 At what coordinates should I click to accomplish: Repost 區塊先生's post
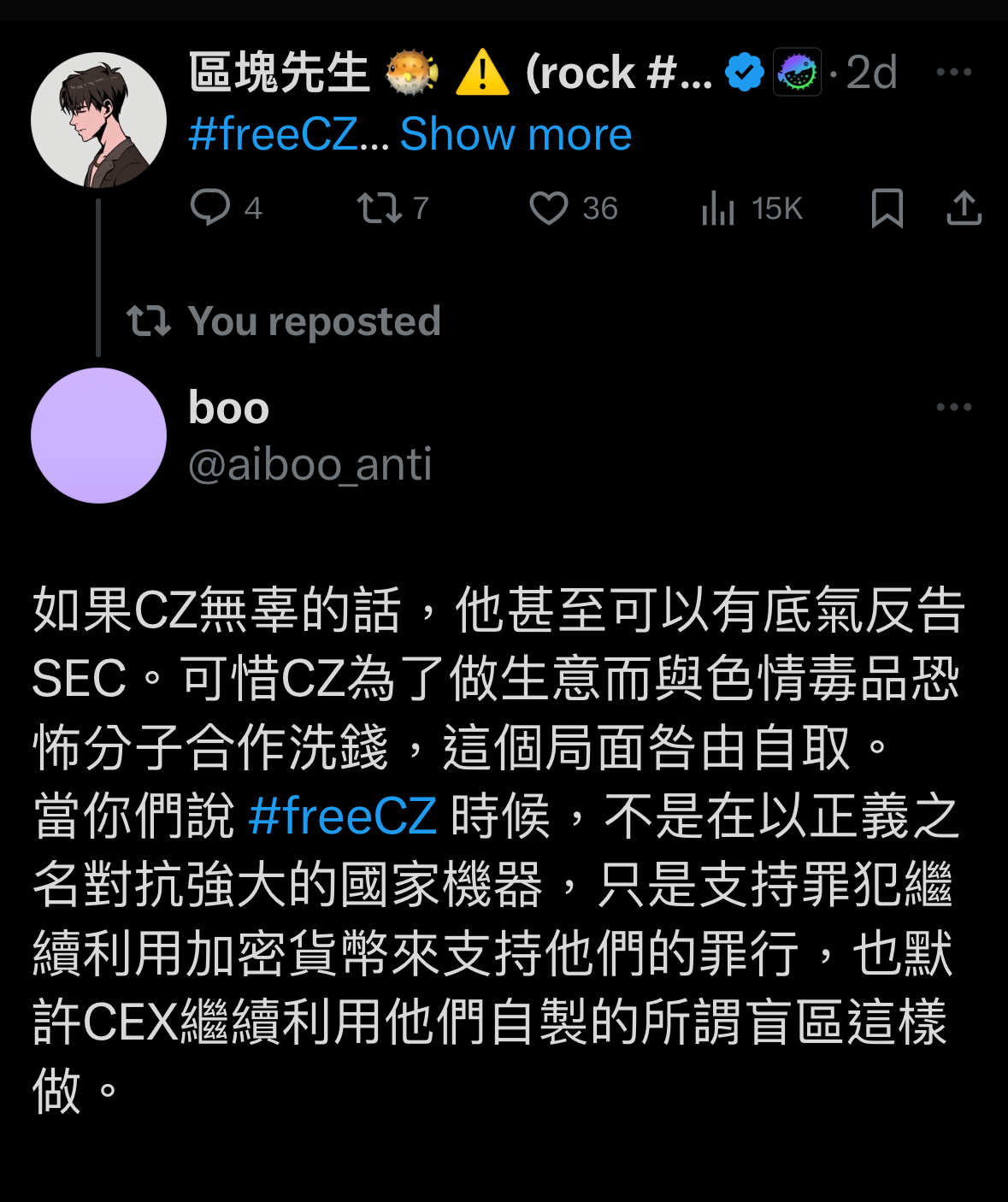click(x=380, y=208)
